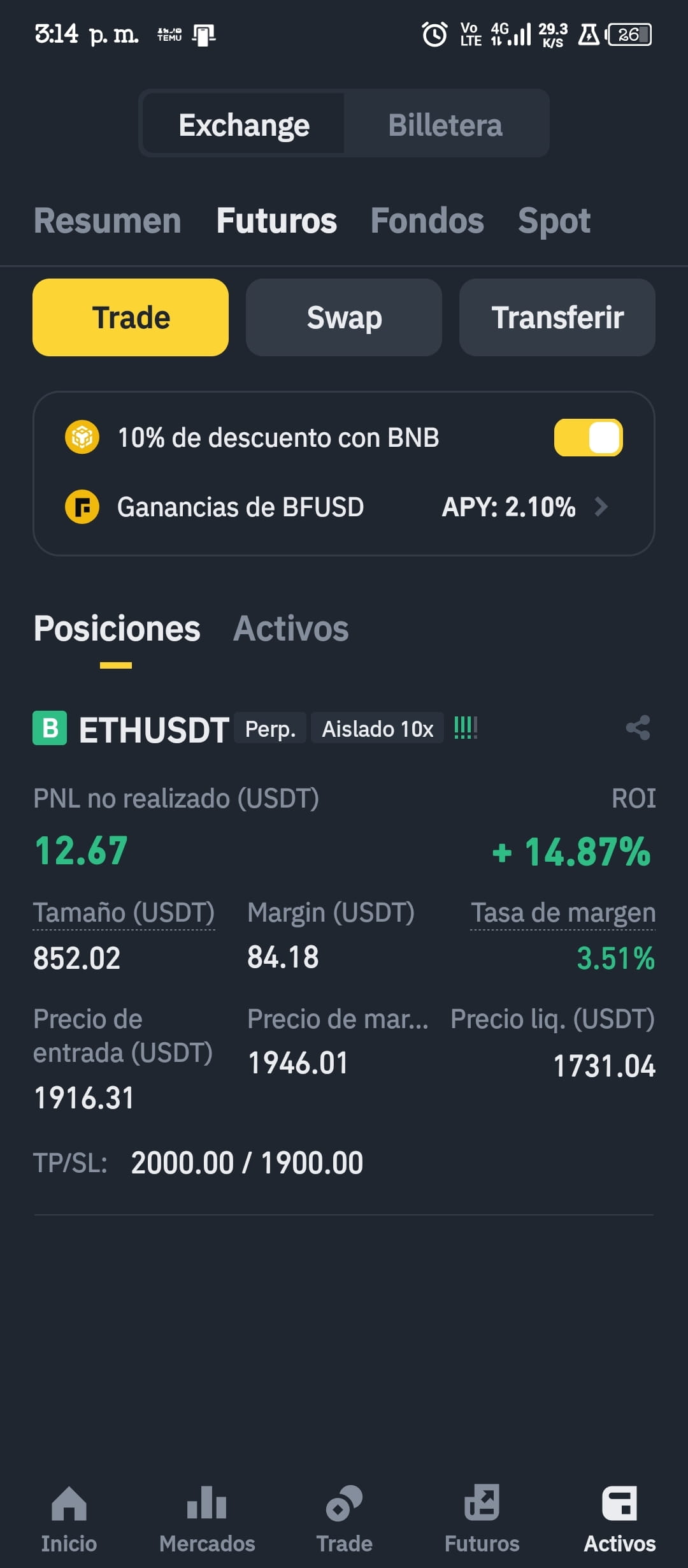Open Mercados in bottom navigation
Image resolution: width=688 pixels, height=1568 pixels.
coord(207,1519)
